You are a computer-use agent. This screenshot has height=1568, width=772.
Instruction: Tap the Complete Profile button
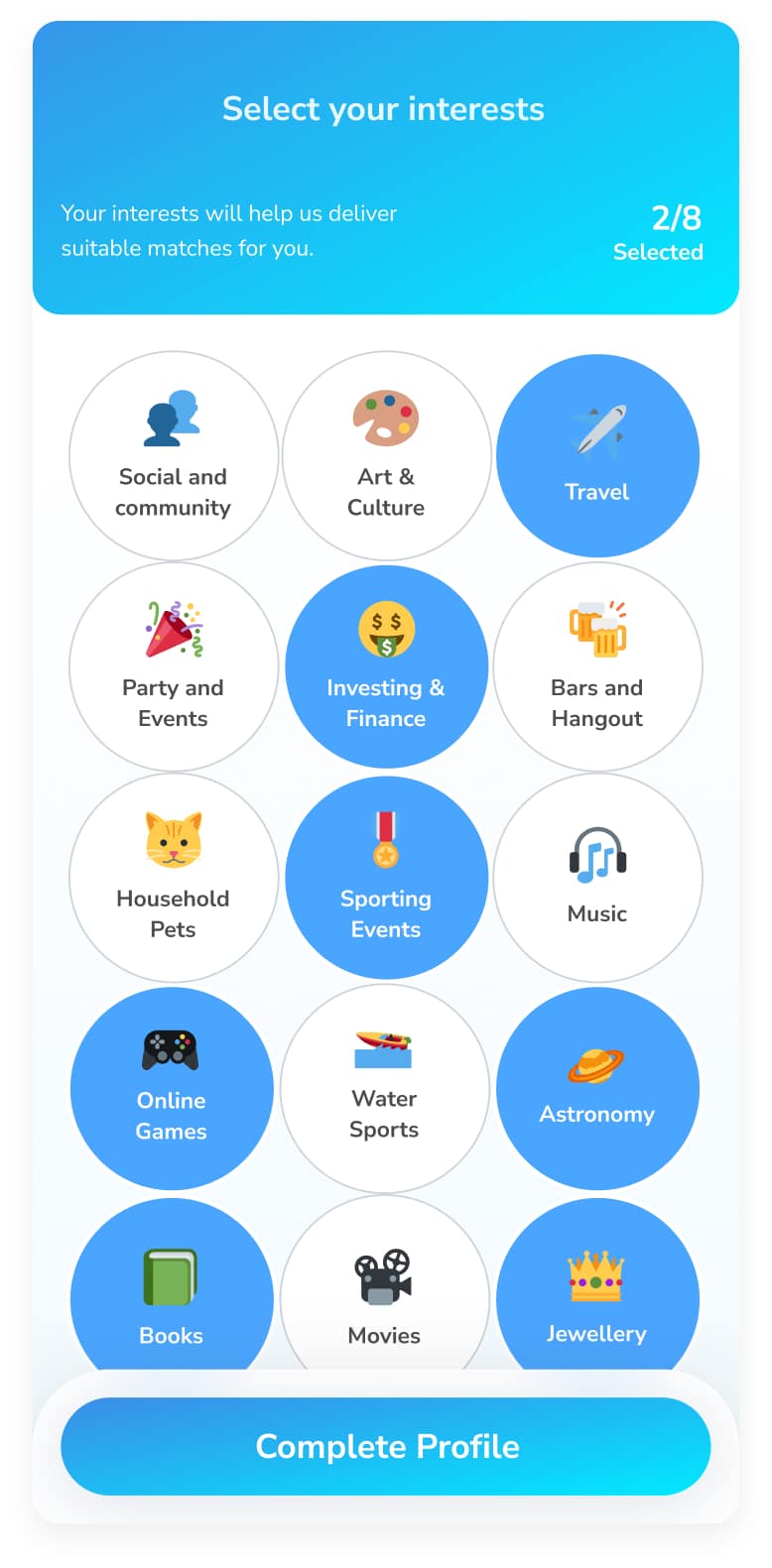tap(386, 1446)
